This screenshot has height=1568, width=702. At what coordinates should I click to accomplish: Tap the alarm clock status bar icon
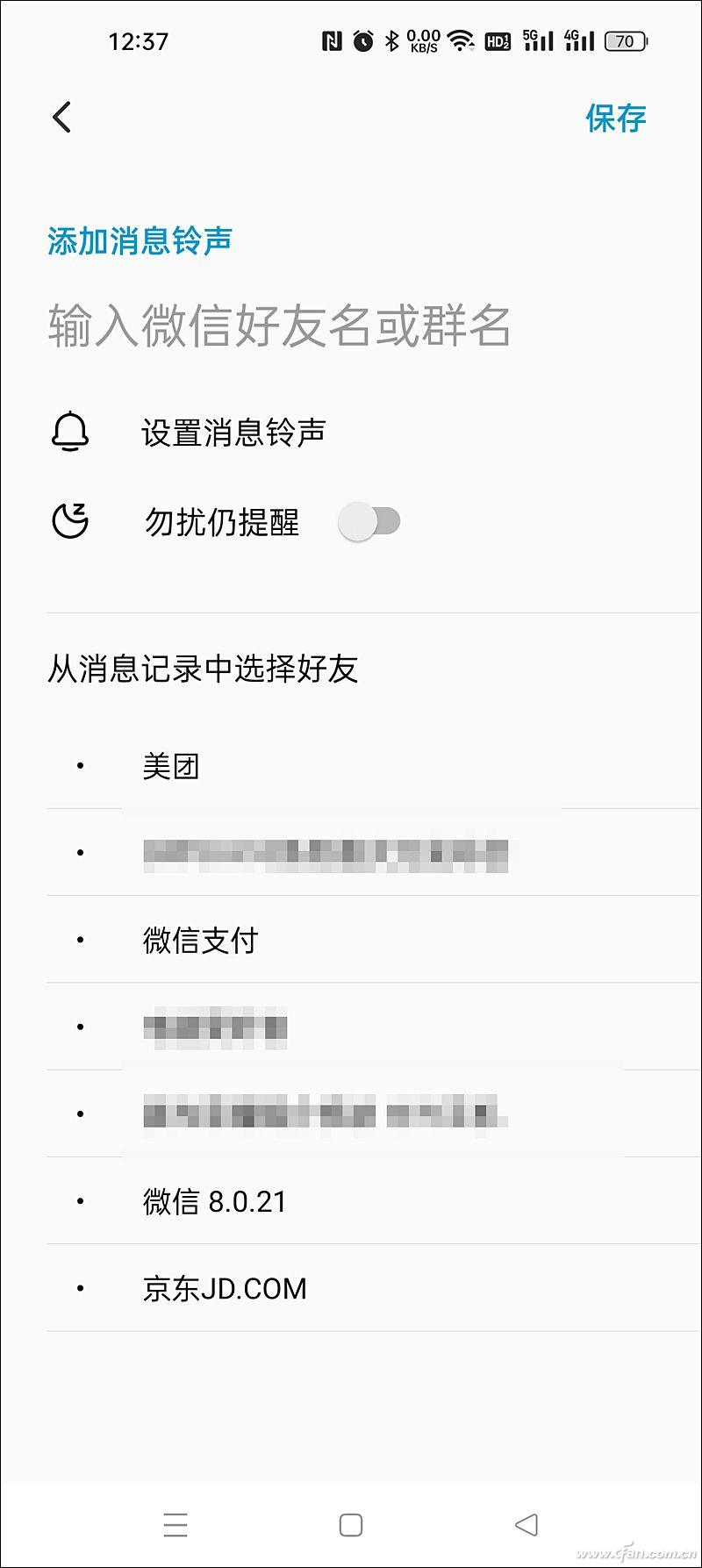360,39
